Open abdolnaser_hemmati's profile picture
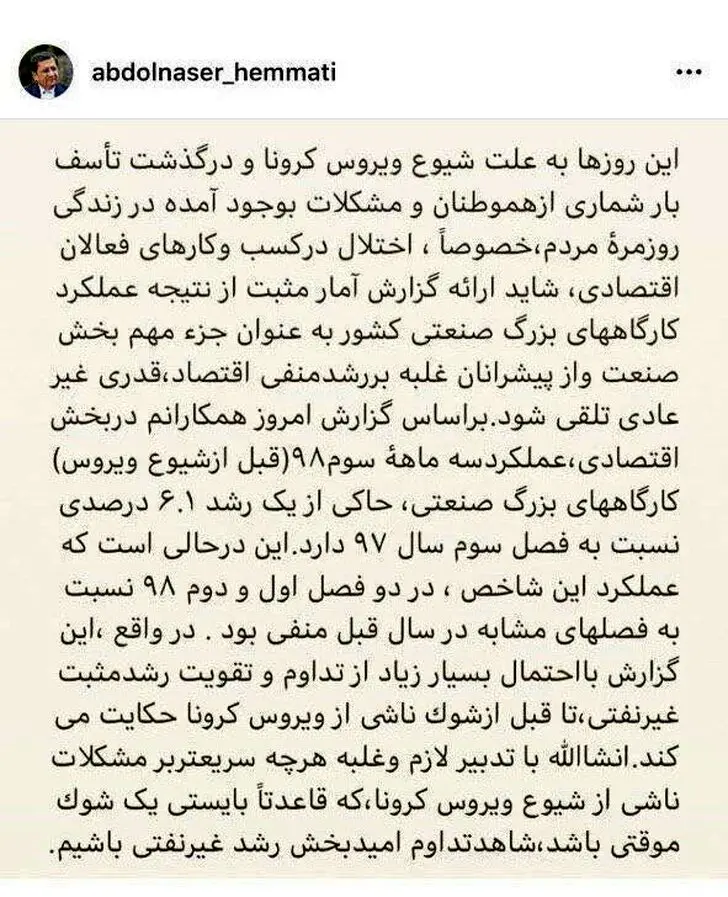This screenshot has height=897, width=728. [x=46, y=72]
